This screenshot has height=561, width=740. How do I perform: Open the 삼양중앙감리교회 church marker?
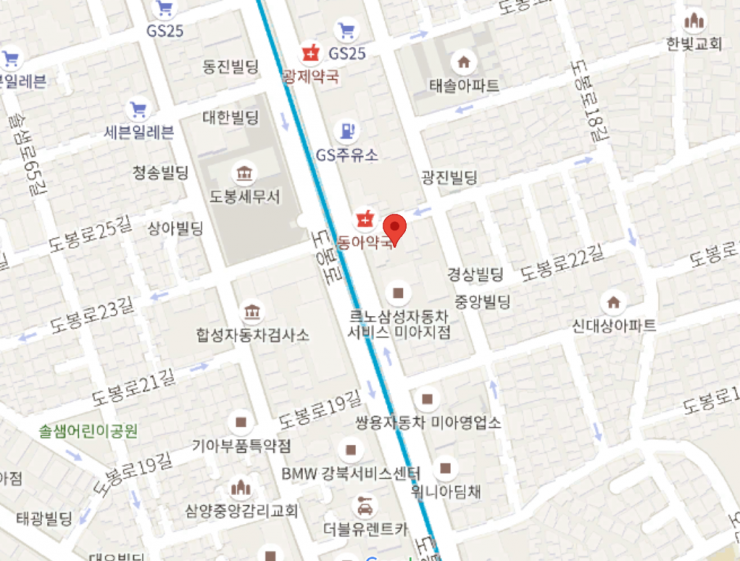click(240, 488)
